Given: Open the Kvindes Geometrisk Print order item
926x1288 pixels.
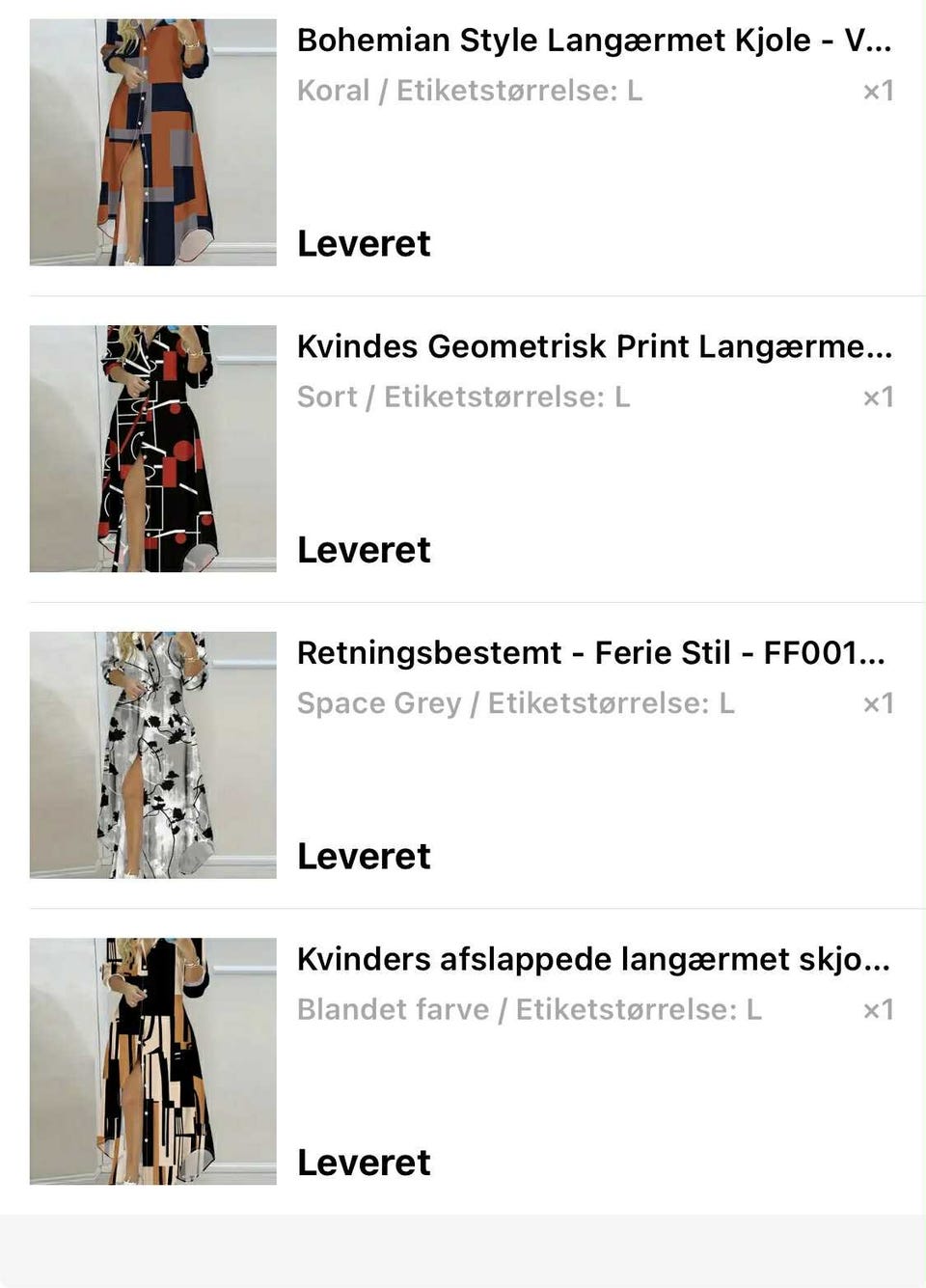Looking at the screenshot, I should [593, 346].
